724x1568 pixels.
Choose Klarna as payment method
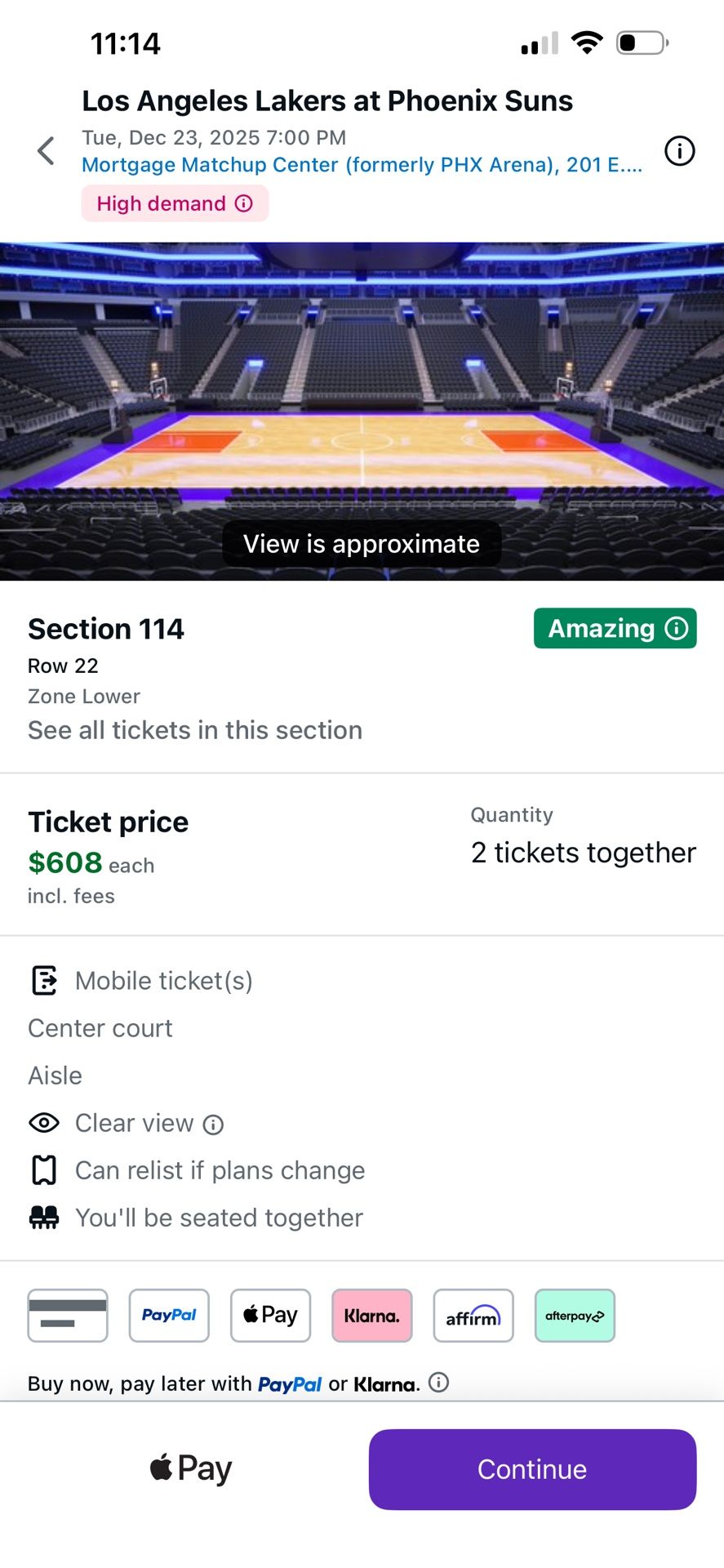point(371,1315)
